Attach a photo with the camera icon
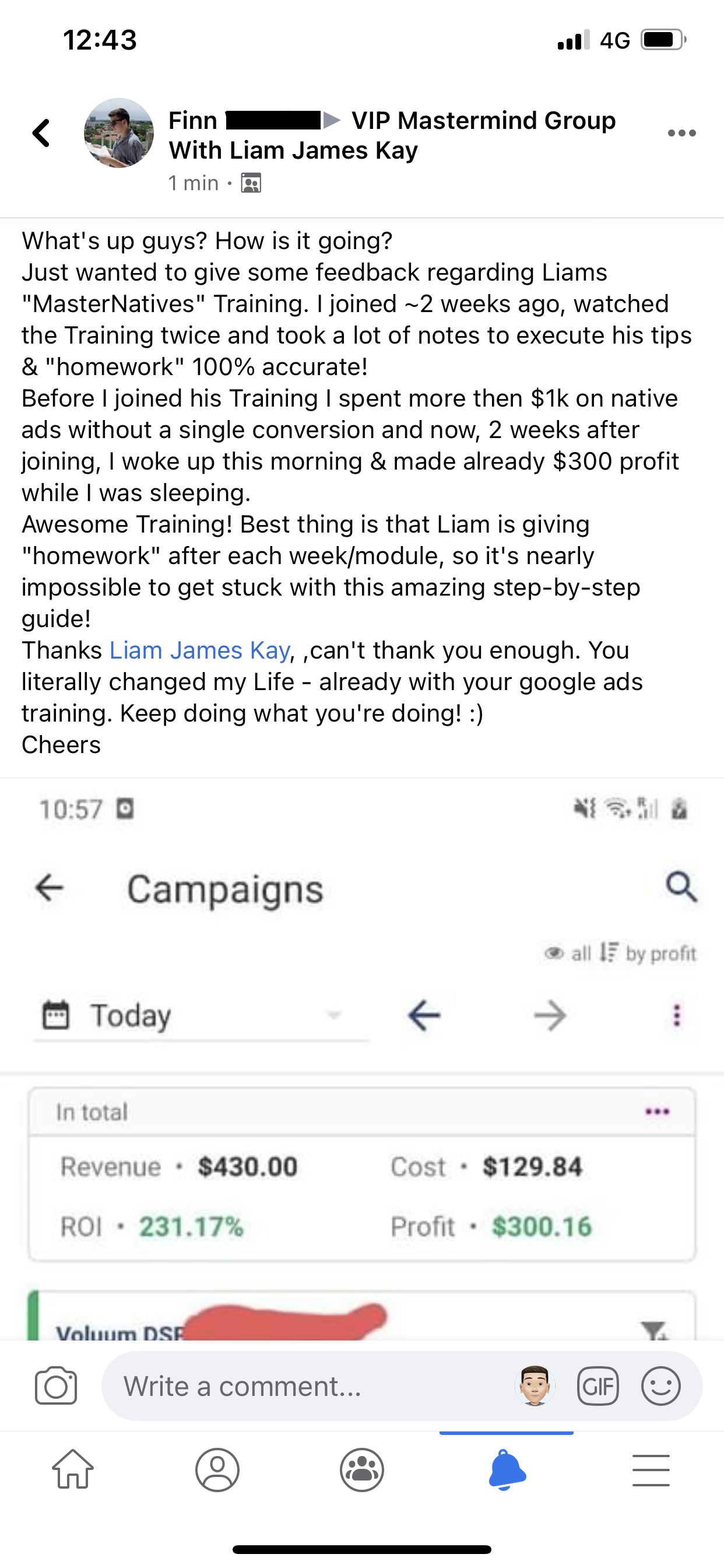Viewport: 724px width, 1568px height. [x=56, y=1386]
